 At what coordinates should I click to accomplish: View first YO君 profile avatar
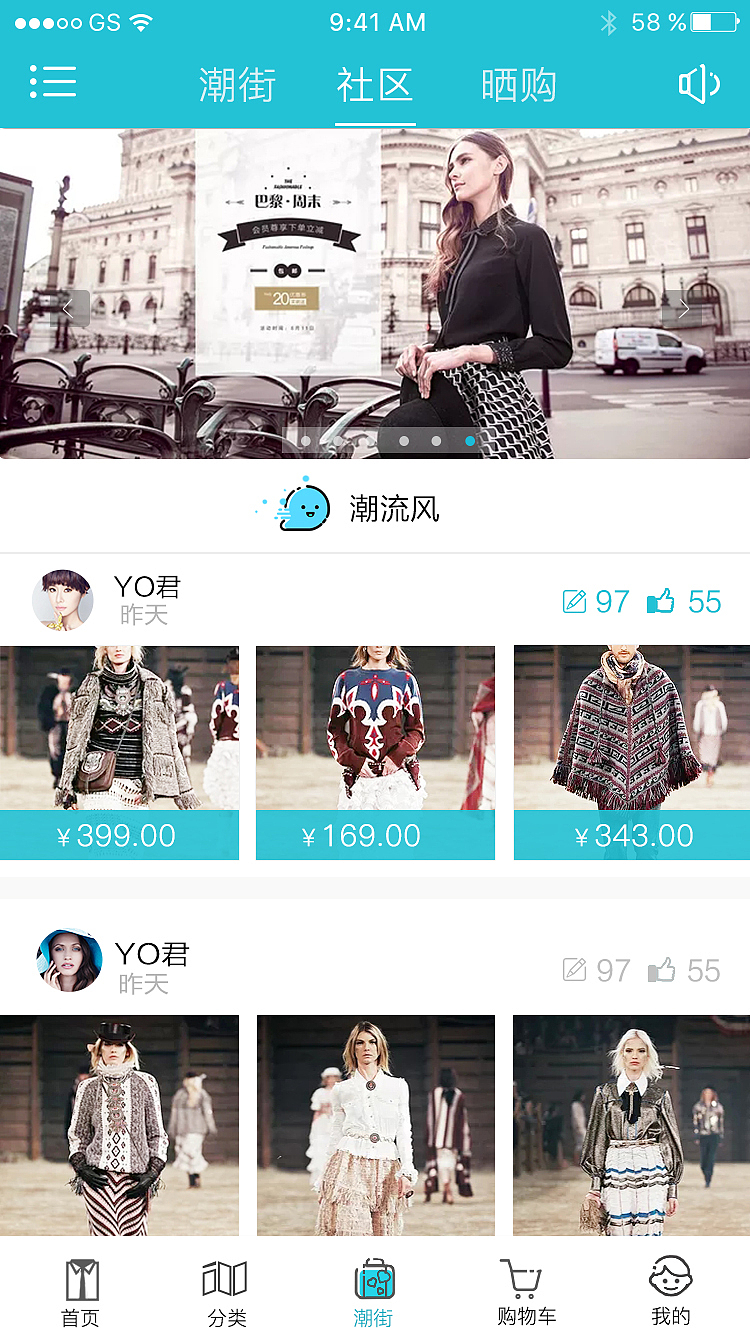(x=62, y=601)
